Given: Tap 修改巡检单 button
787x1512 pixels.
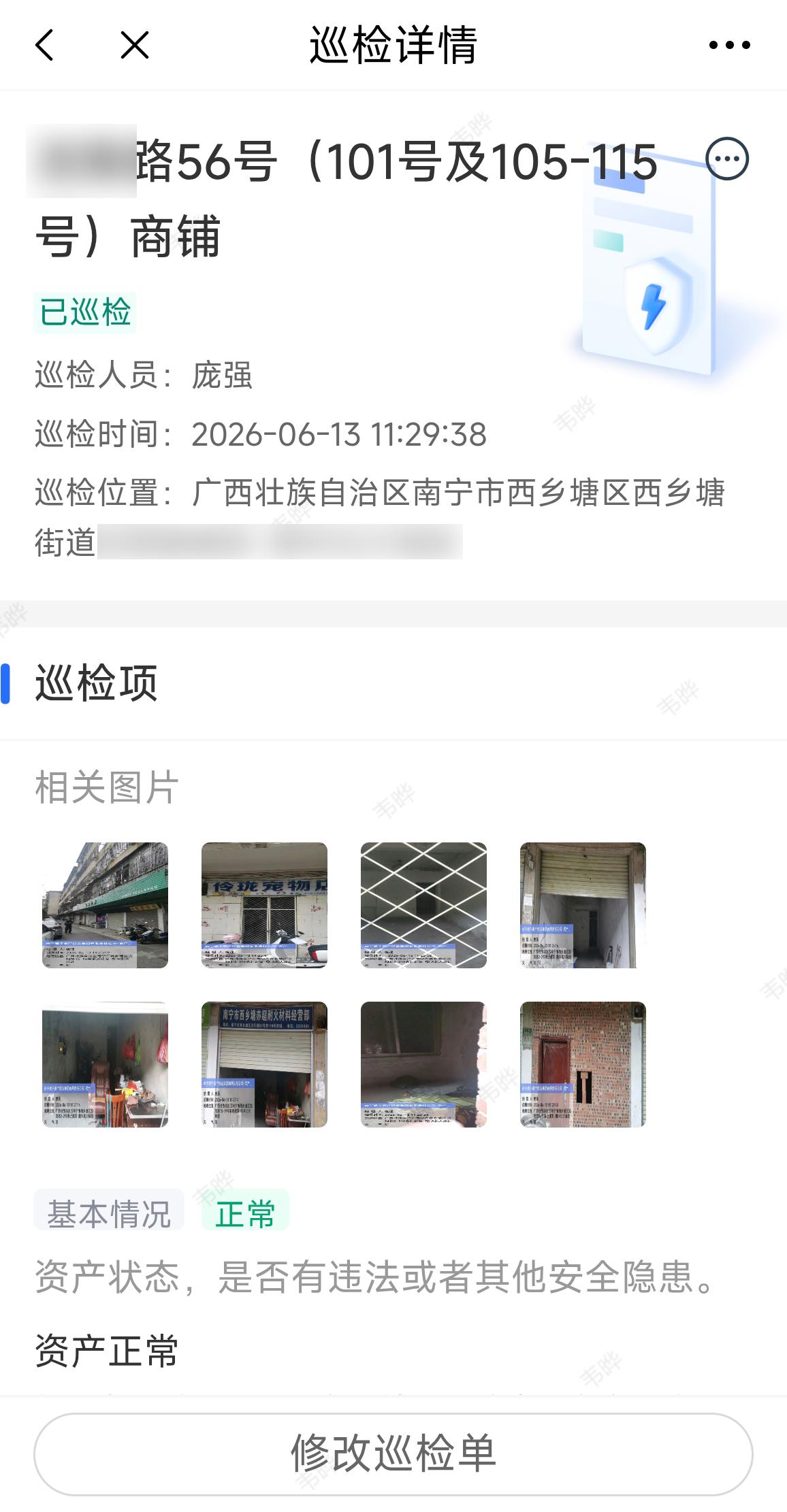Looking at the screenshot, I should click(394, 1453).
